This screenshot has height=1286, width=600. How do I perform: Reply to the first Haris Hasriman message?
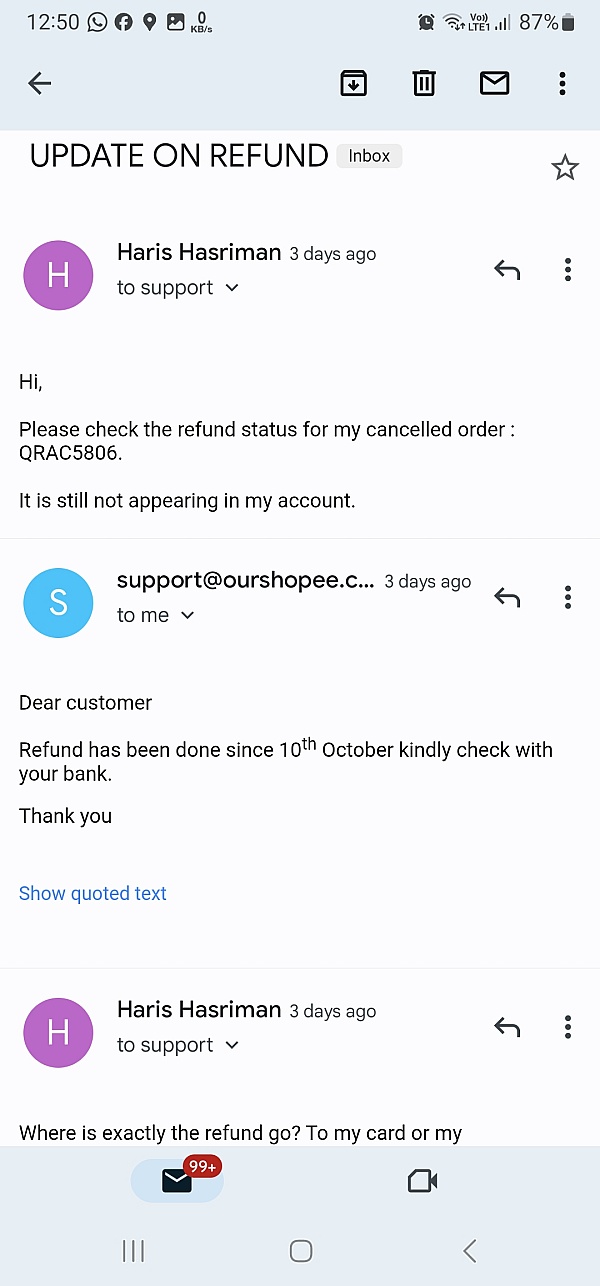[x=508, y=270]
